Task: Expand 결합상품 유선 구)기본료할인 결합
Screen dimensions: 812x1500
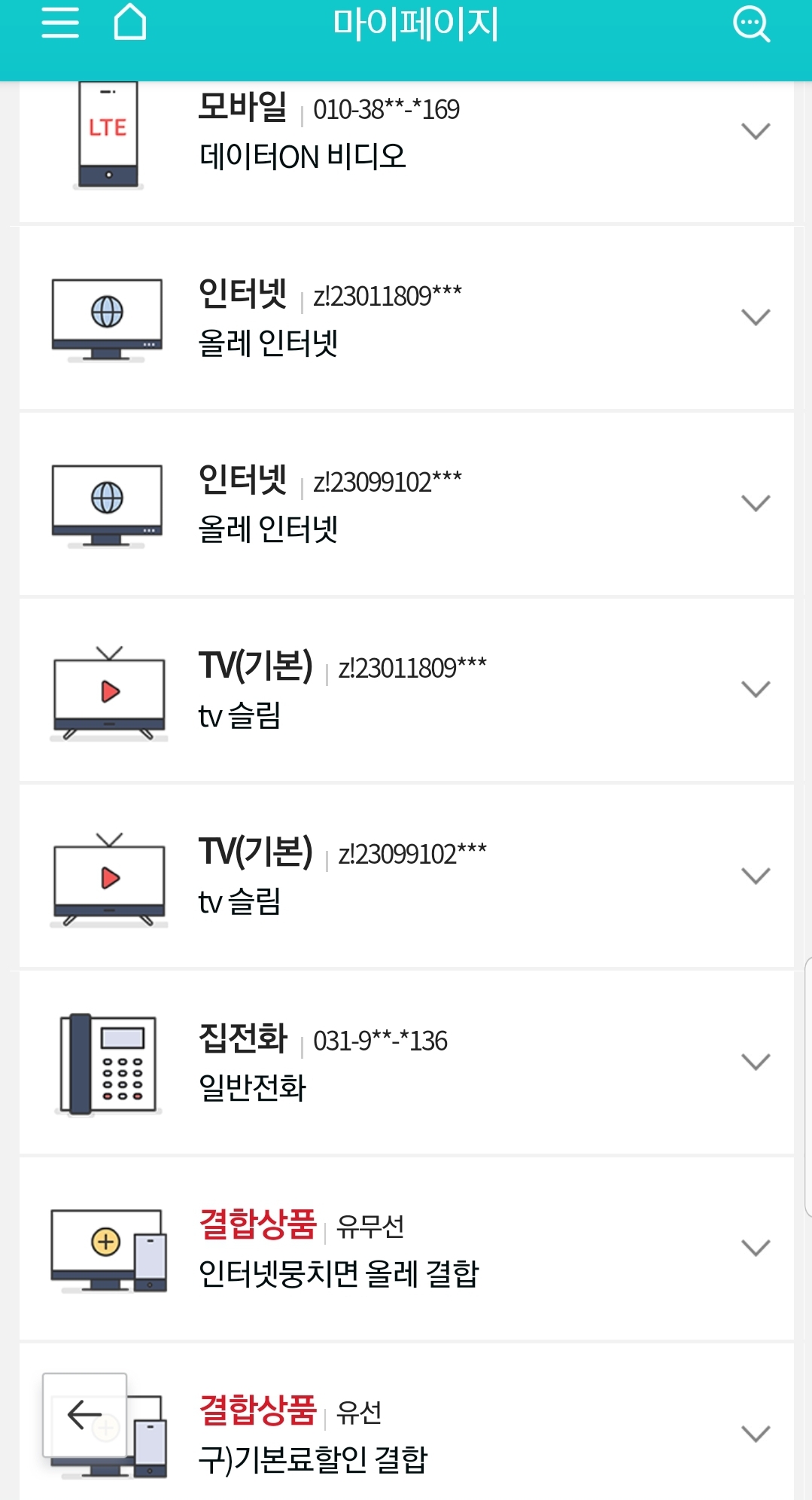Action: (756, 1433)
